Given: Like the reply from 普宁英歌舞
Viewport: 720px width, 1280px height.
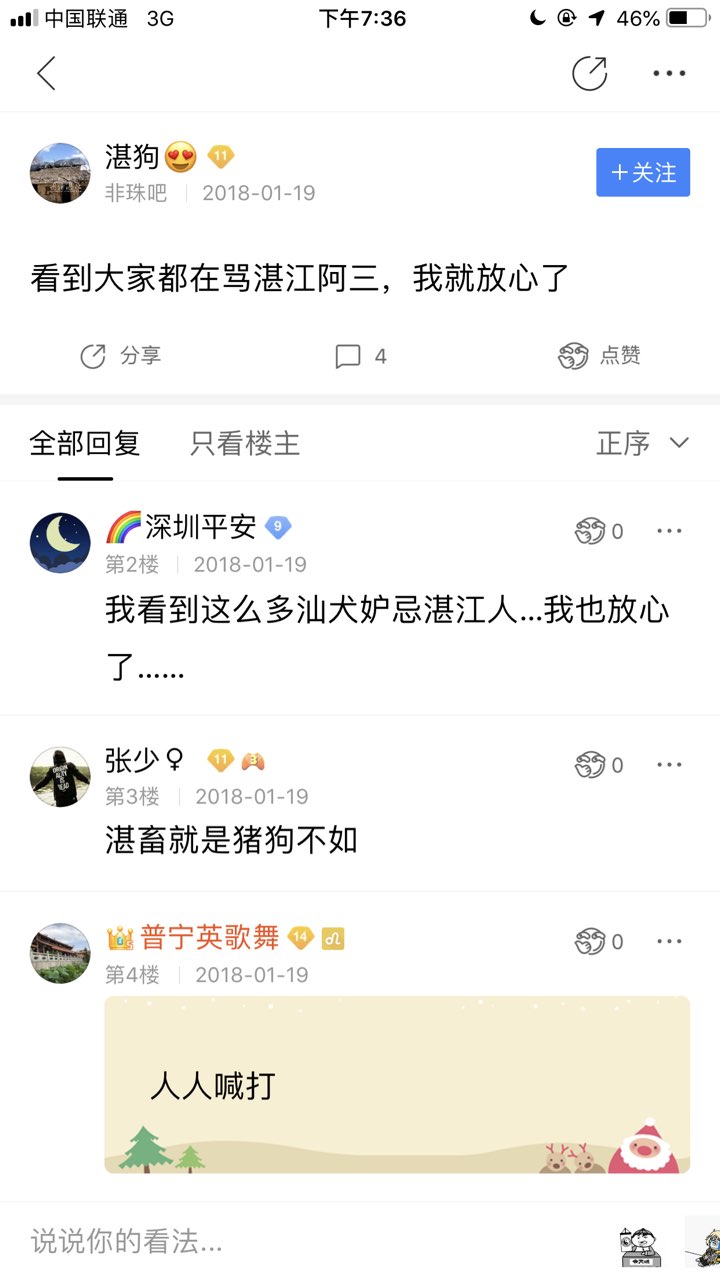Looking at the screenshot, I should click(599, 941).
